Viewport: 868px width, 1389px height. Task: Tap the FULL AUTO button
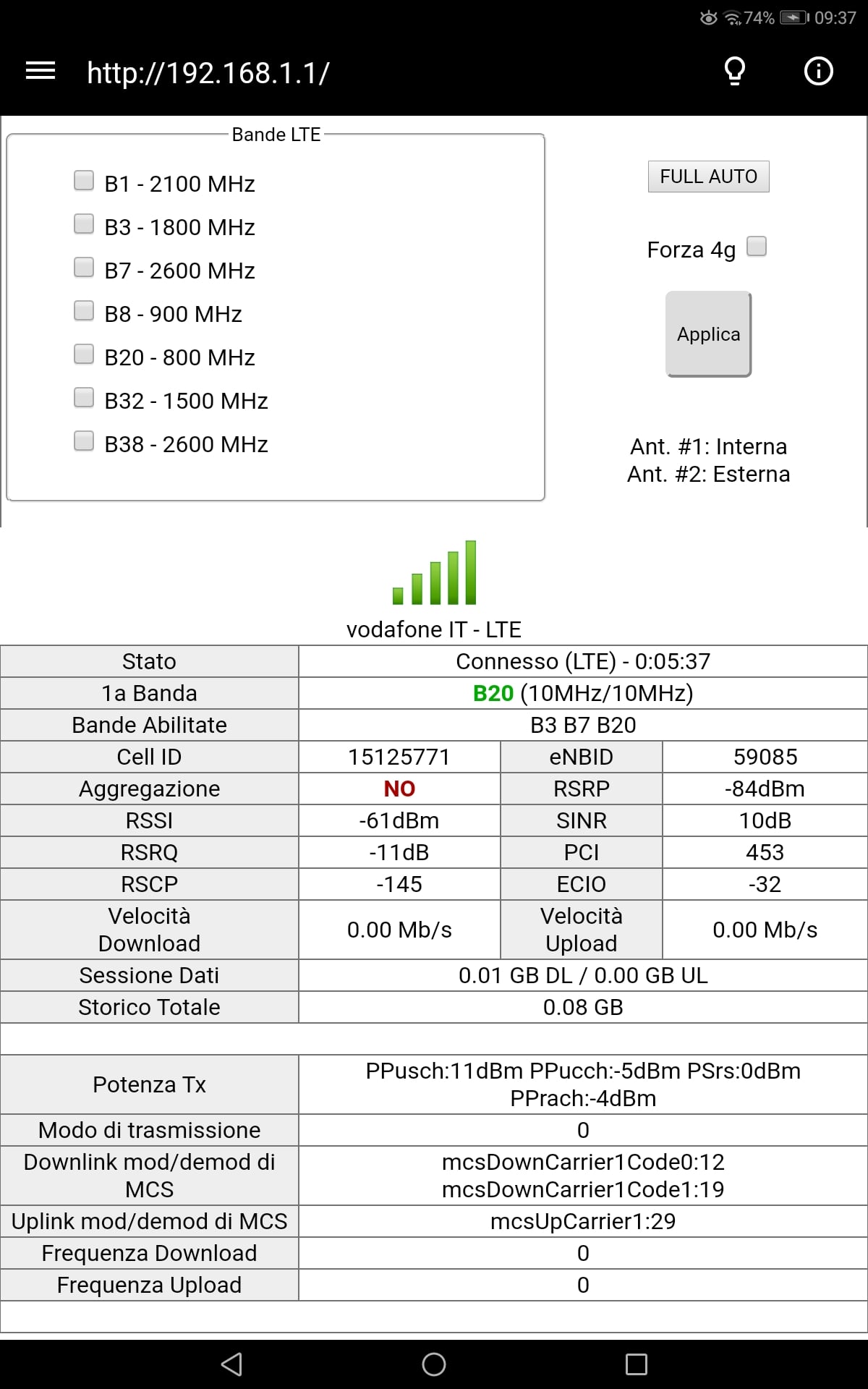click(x=708, y=177)
